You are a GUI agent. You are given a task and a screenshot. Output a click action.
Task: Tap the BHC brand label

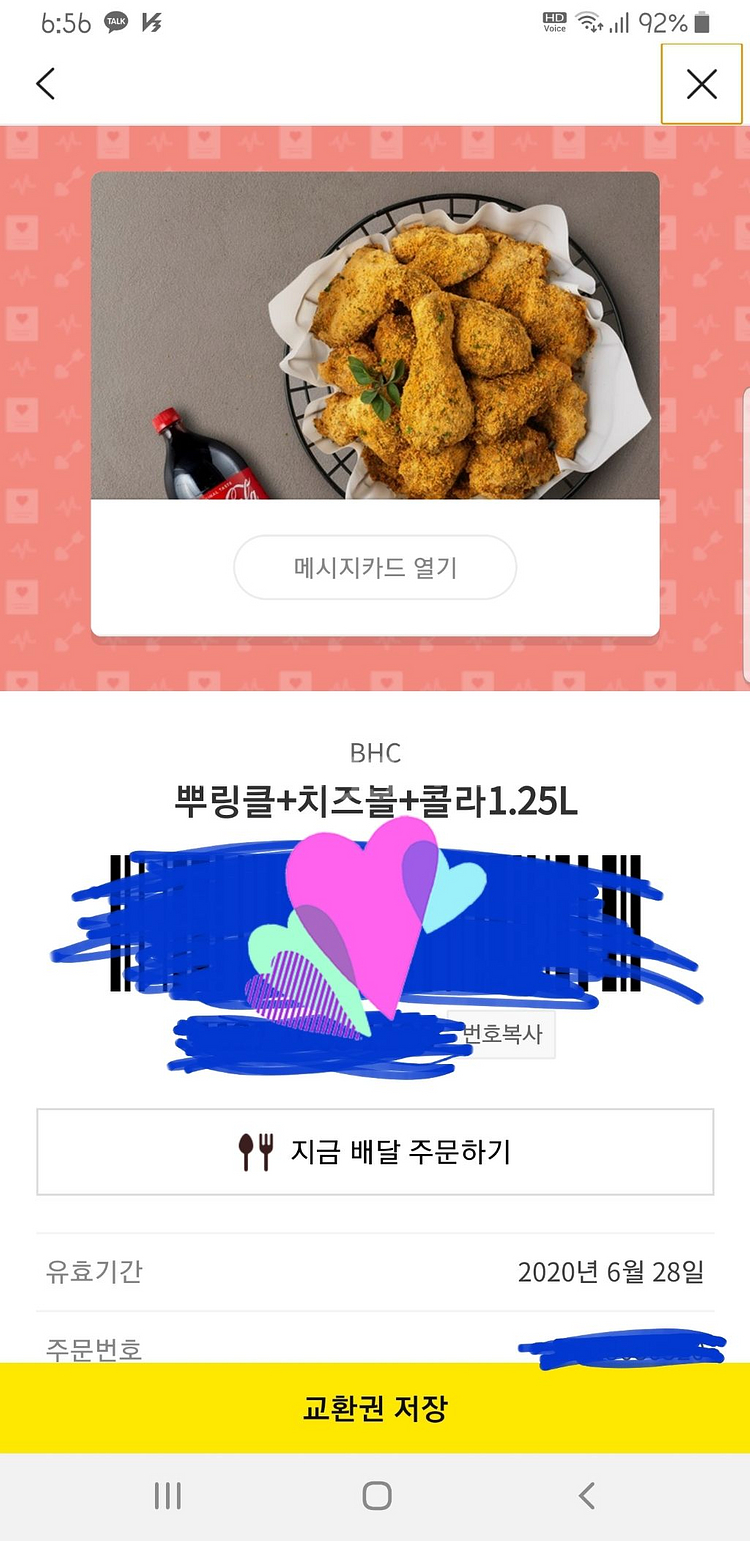click(375, 754)
